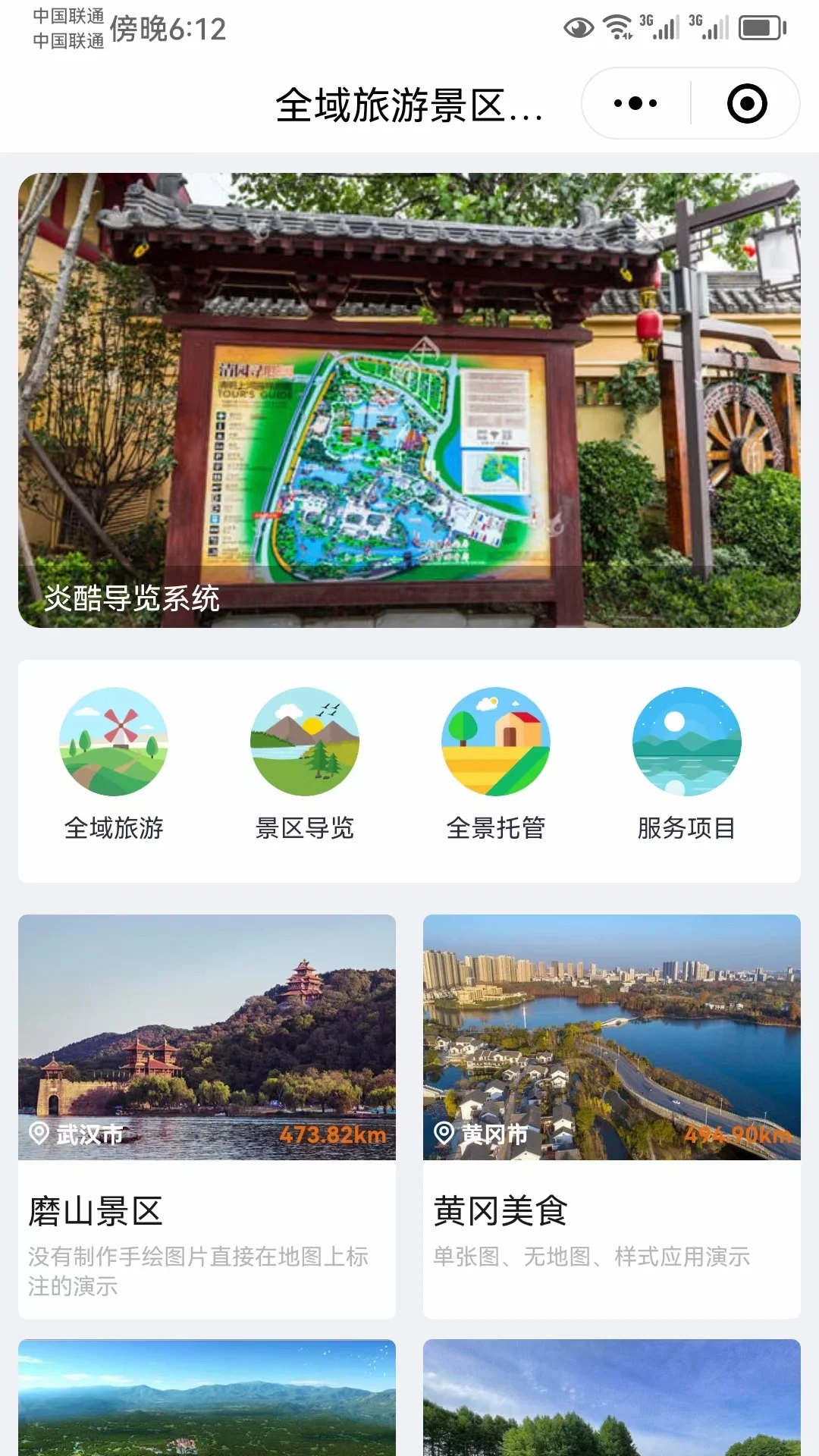The height and width of the screenshot is (1456, 819).
Task: Open the 磨山景区 card
Action: [x=207, y=1115]
